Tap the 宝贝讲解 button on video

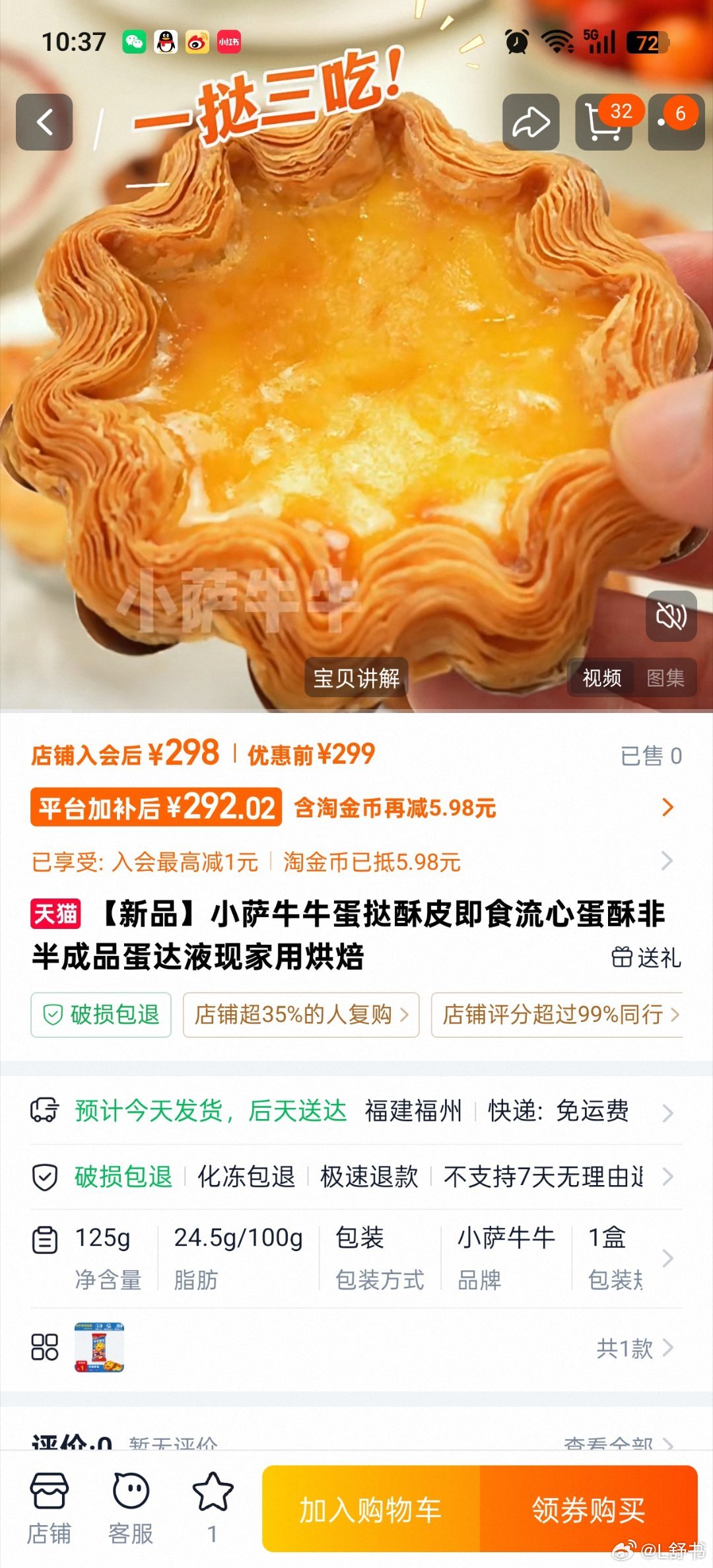[356, 677]
